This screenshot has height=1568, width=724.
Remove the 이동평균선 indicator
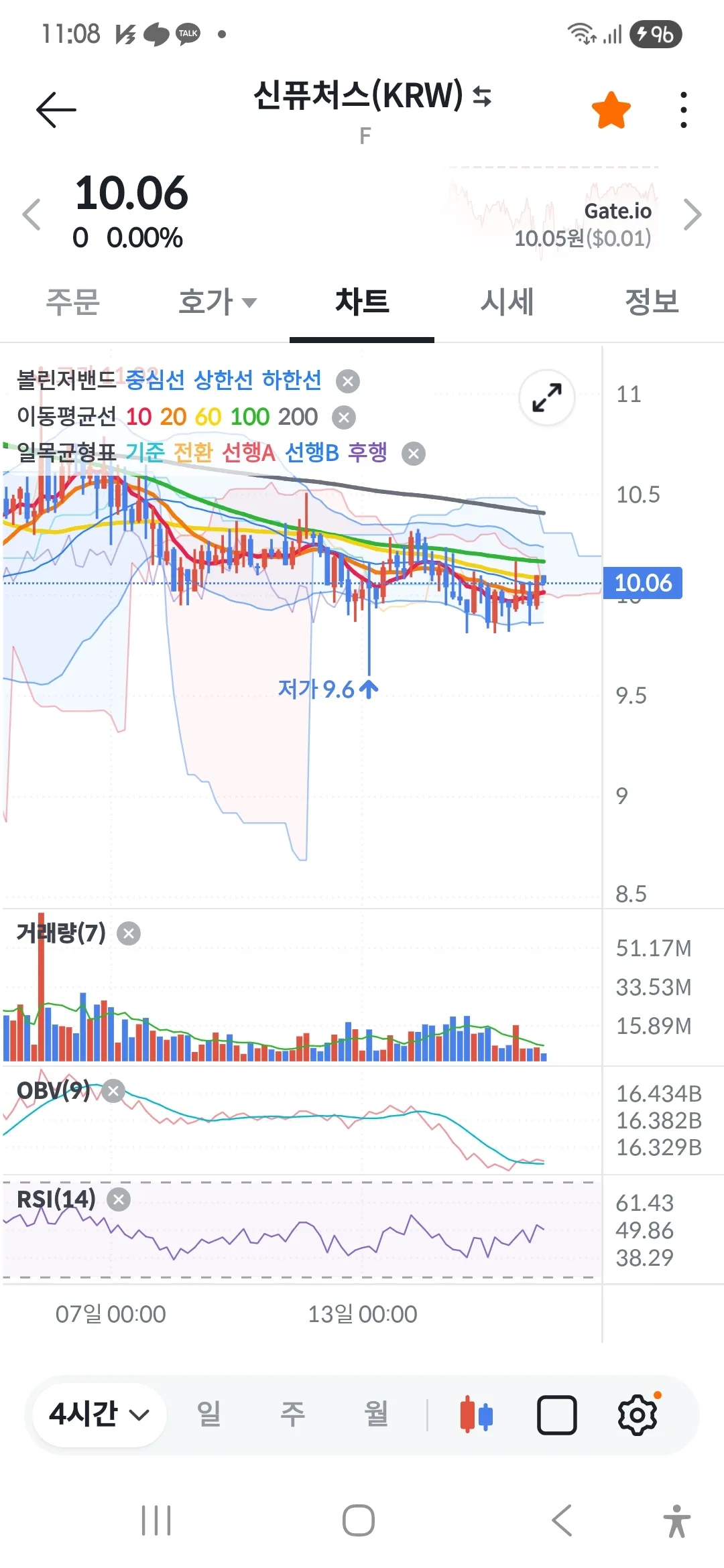pos(344,417)
